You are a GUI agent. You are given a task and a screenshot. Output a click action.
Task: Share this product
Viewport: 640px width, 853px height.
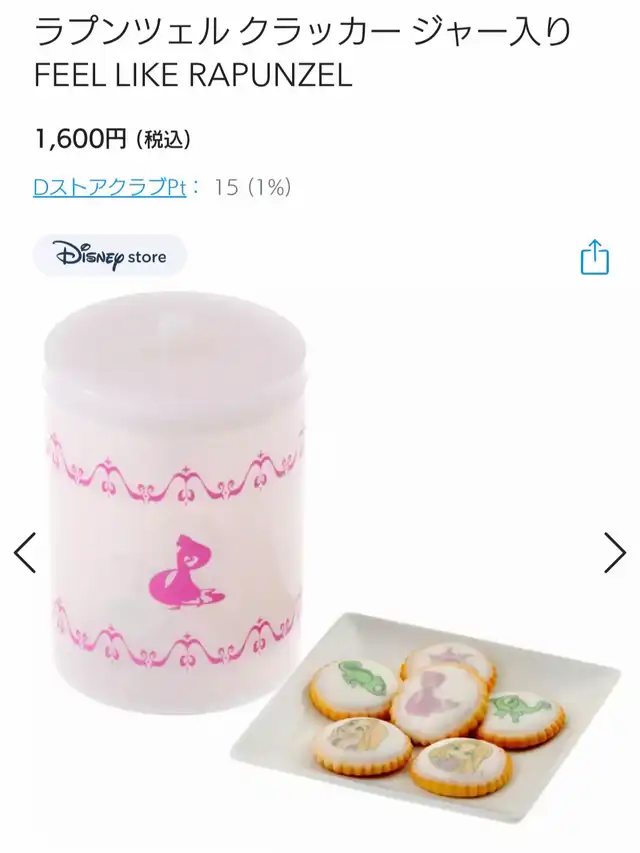pyautogui.click(x=595, y=257)
